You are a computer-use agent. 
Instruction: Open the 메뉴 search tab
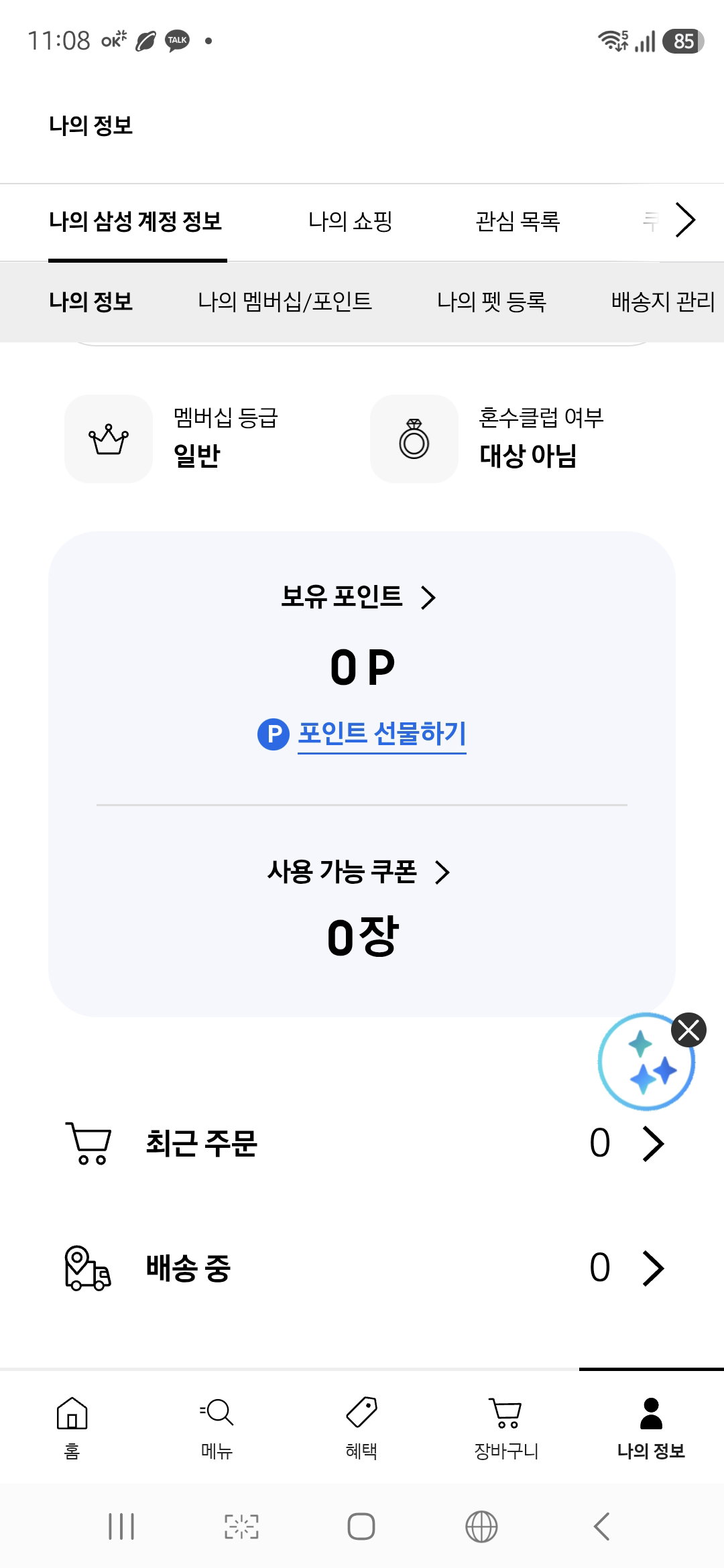217,1427
